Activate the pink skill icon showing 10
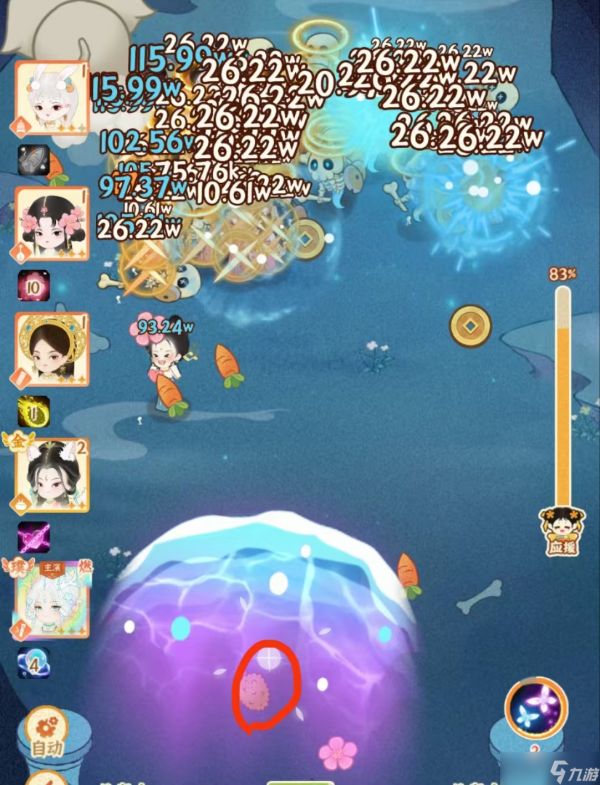Viewport: 600px width, 785px height. pyautogui.click(x=32, y=286)
